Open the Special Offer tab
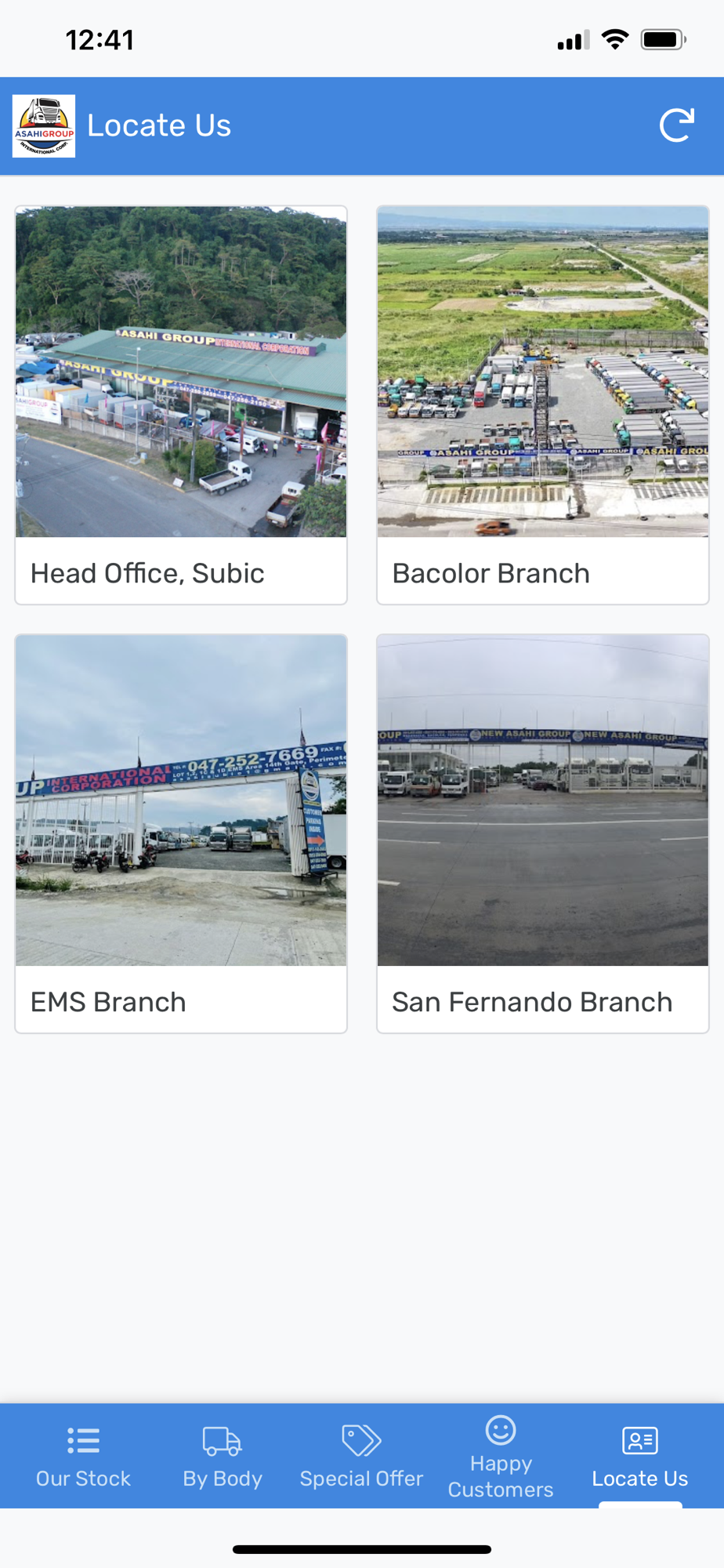Screen dimensions: 724x1568 coord(361,1457)
